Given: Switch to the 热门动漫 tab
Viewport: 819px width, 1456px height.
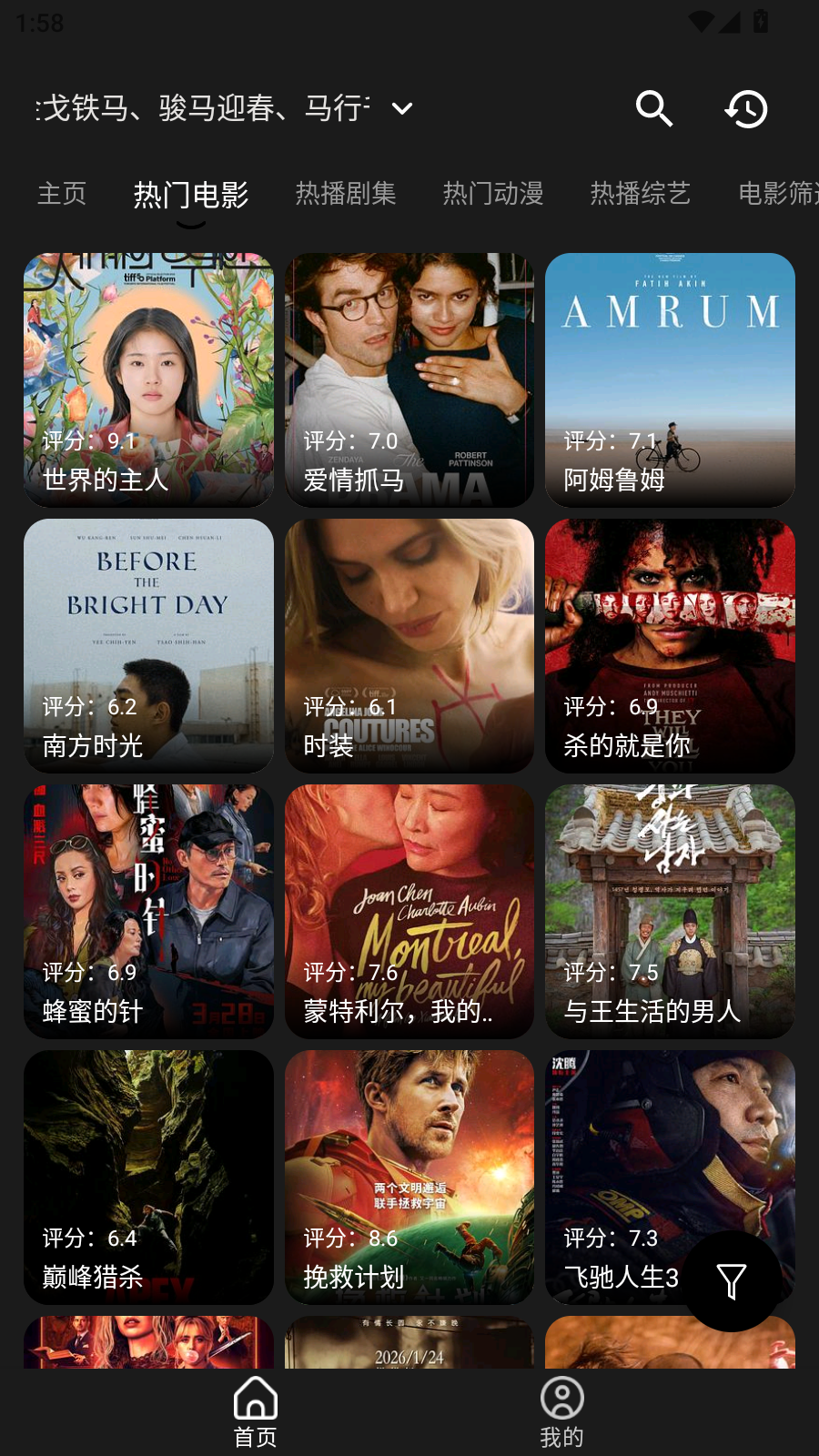Looking at the screenshot, I should [x=493, y=193].
